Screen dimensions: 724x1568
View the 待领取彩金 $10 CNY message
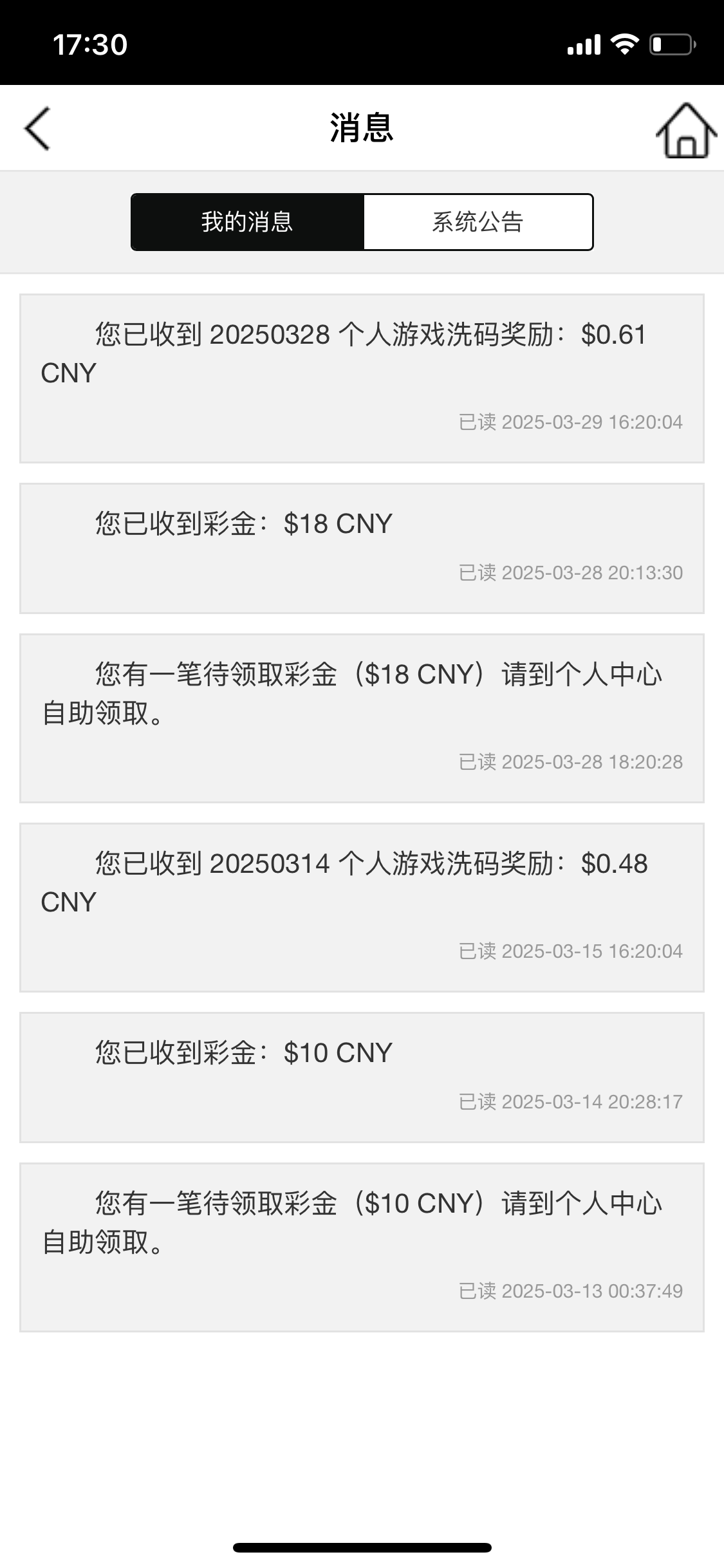[362, 1247]
